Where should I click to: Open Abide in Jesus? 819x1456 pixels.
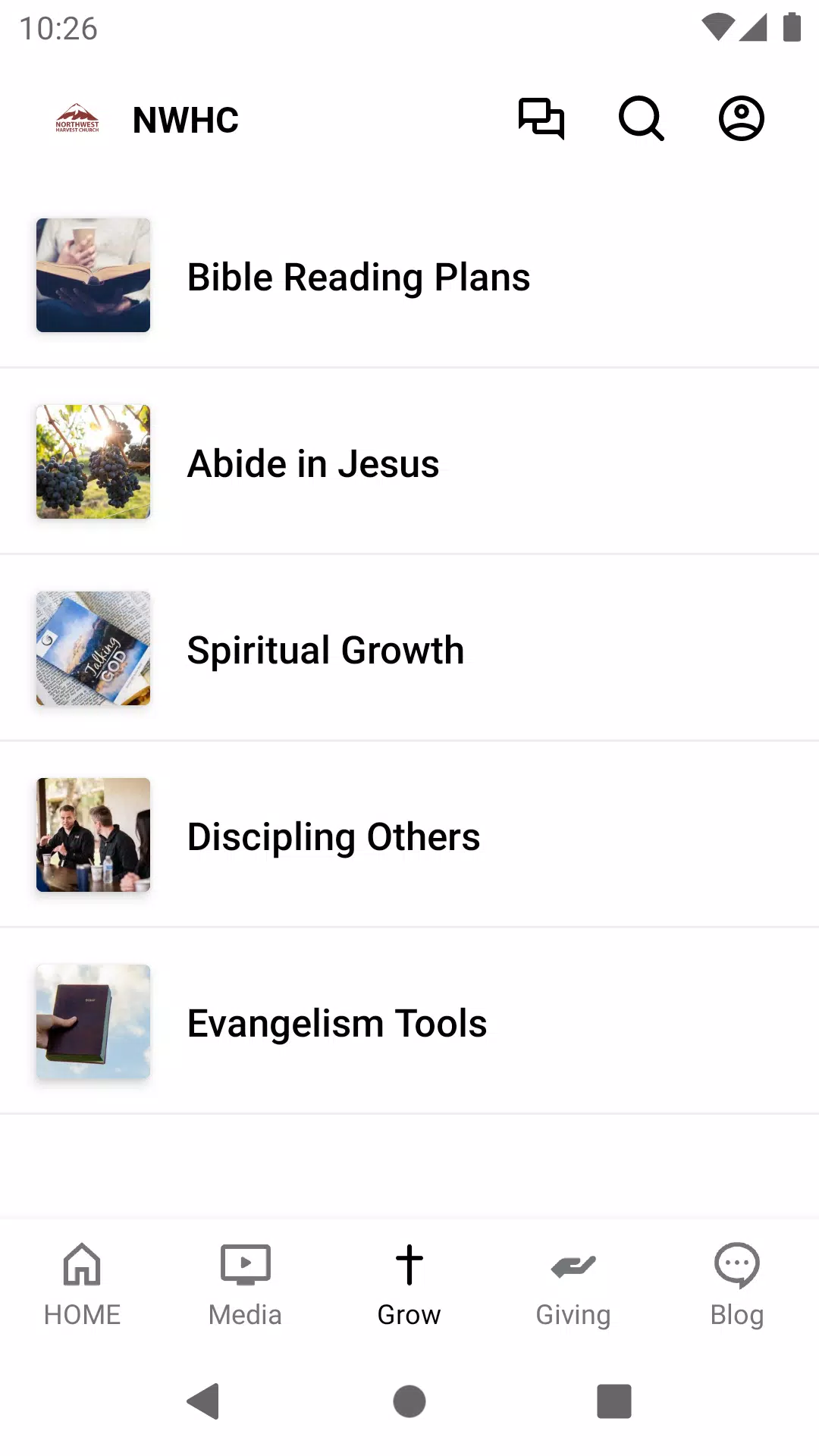tap(409, 462)
